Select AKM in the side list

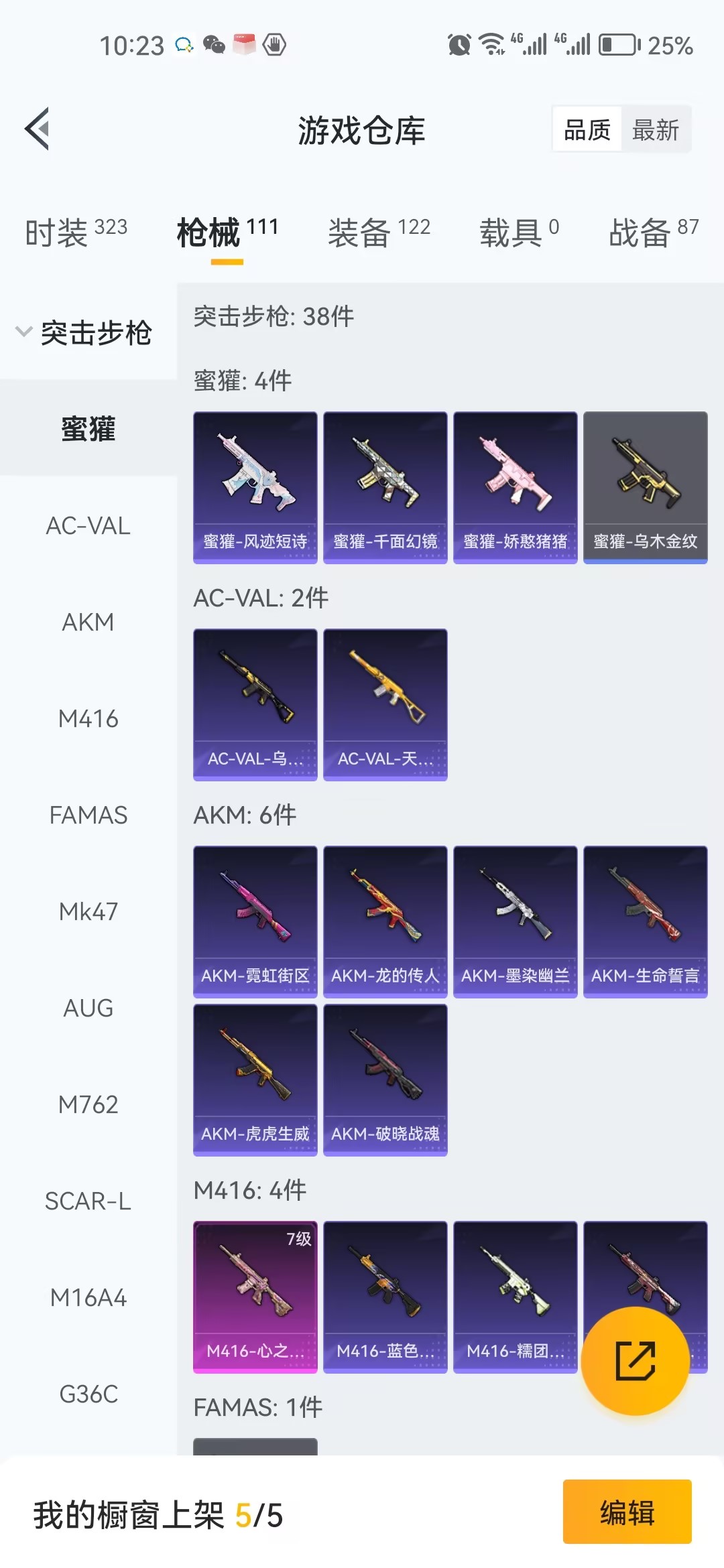pos(88,623)
